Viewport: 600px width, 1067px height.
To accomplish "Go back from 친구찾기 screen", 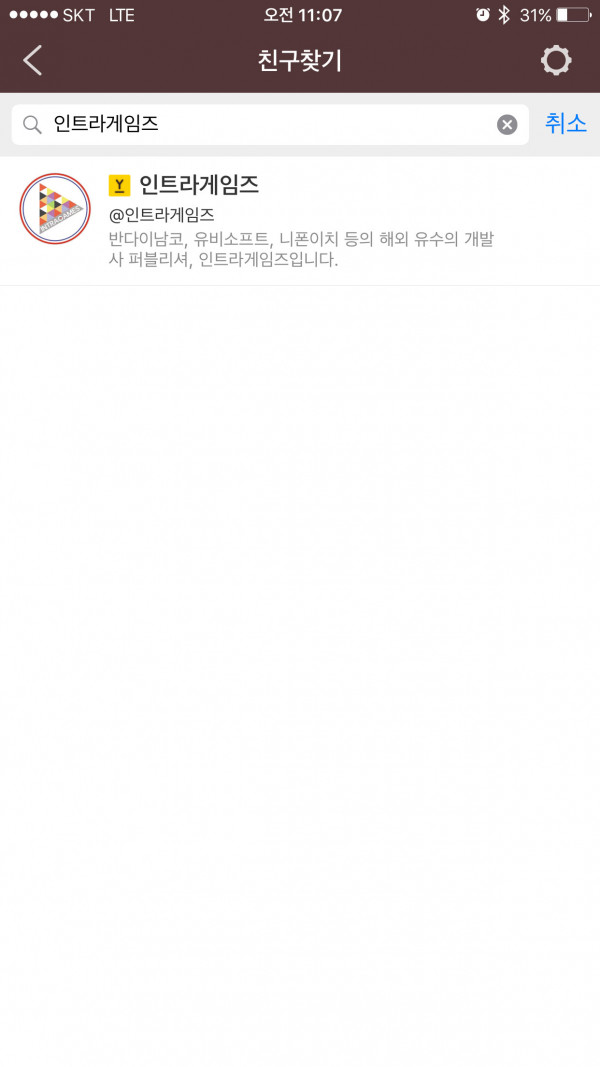I will click(x=33, y=61).
